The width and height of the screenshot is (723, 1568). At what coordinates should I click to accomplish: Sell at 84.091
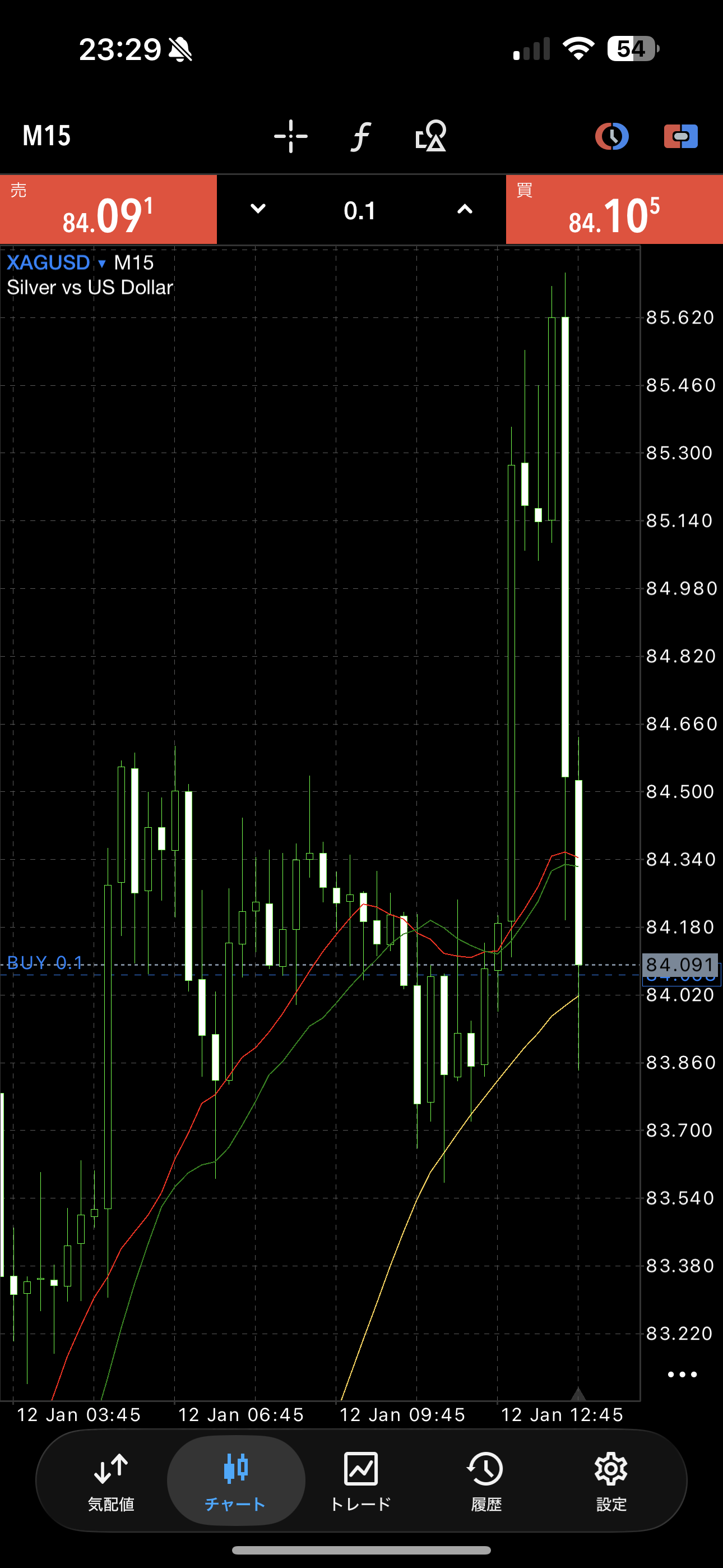(108, 210)
